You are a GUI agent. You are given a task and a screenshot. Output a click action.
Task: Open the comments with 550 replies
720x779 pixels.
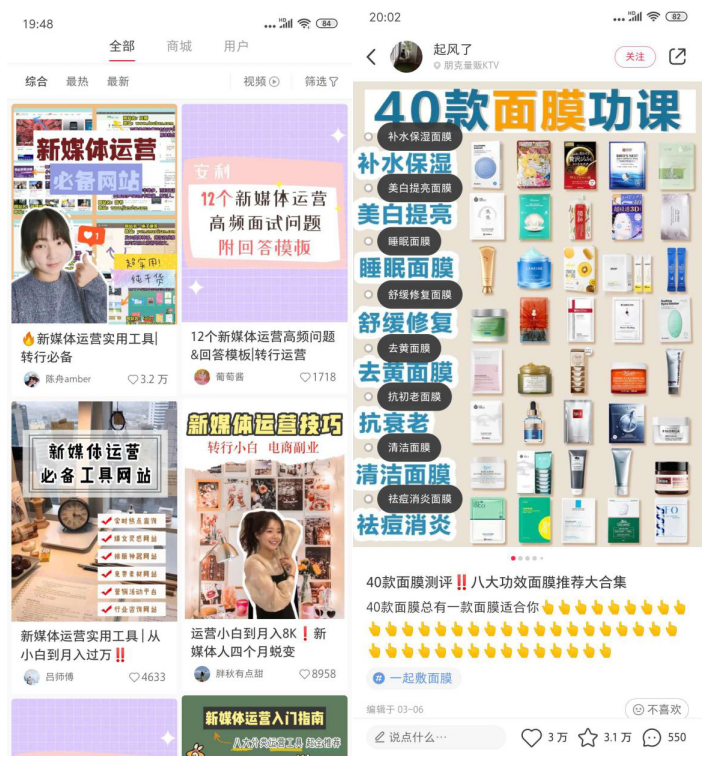click(x=652, y=737)
